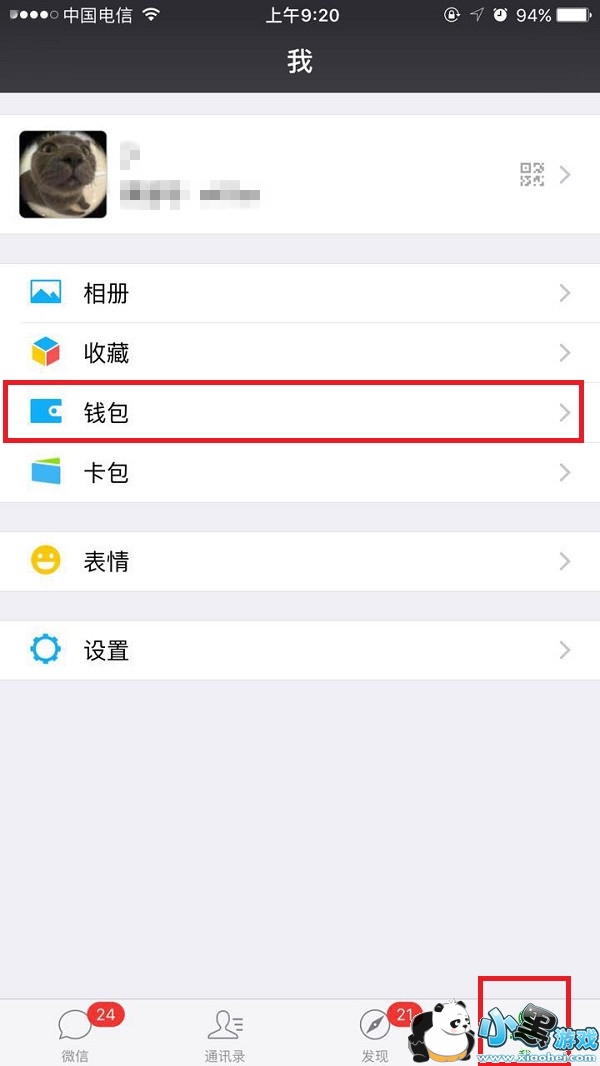The width and height of the screenshot is (600, 1066).
Task: Open the 表情 stickers row
Action: point(300,562)
